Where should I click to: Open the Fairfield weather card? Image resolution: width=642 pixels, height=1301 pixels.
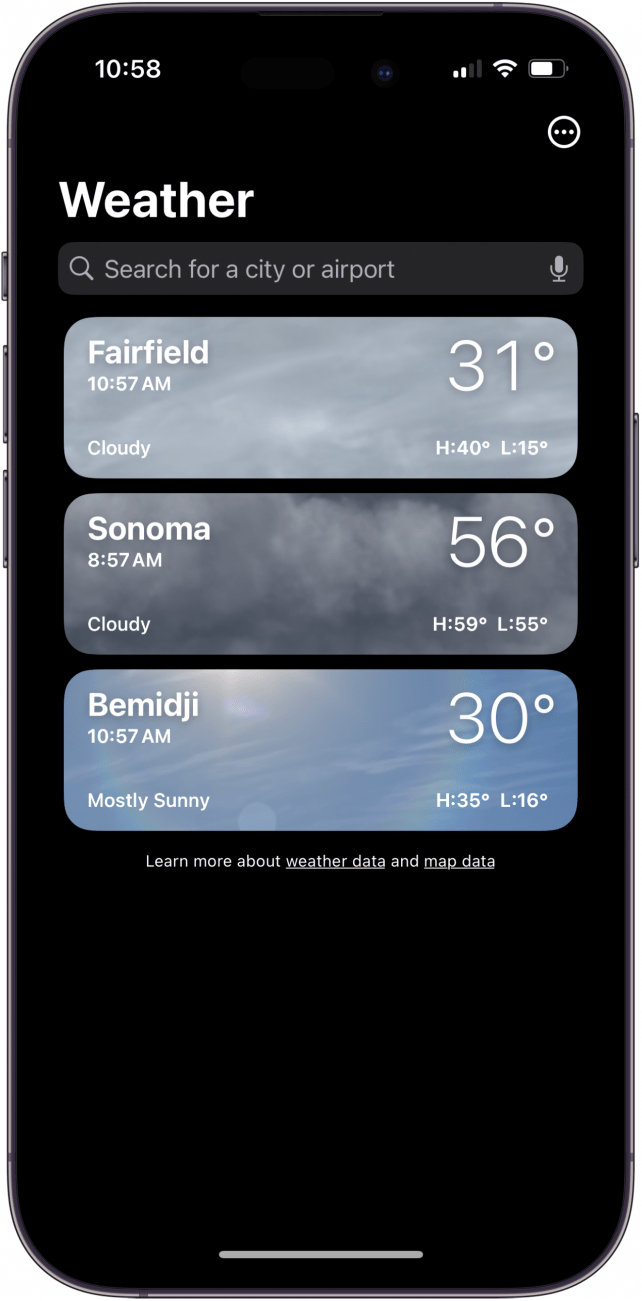pos(320,398)
